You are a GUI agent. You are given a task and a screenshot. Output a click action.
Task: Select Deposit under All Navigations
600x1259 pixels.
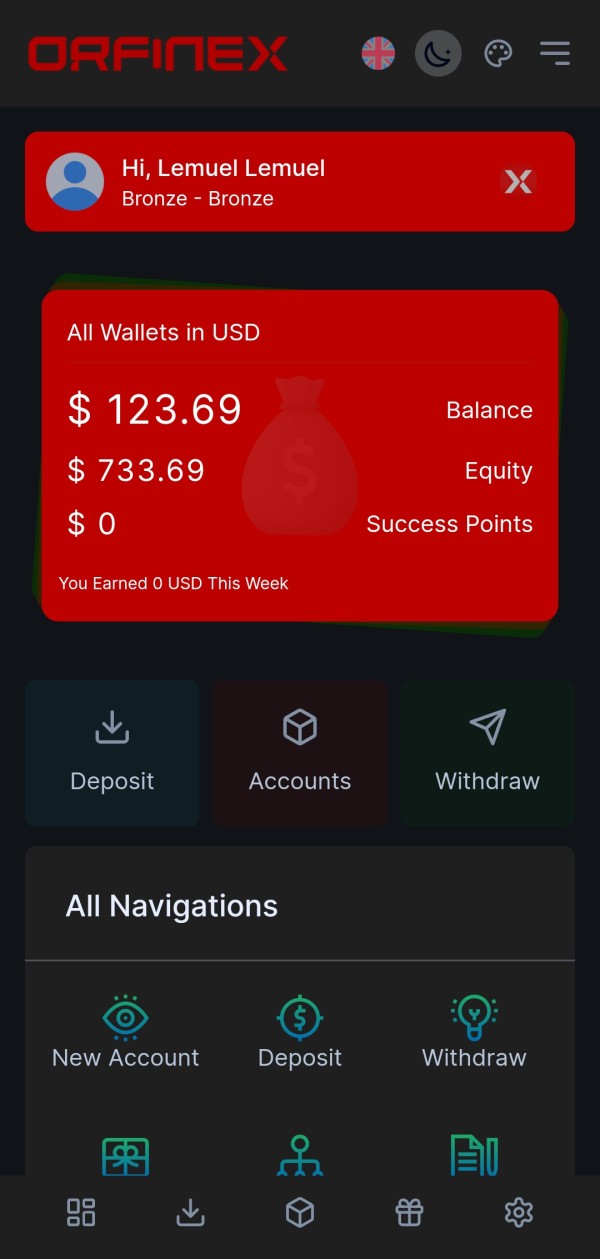coord(300,1033)
